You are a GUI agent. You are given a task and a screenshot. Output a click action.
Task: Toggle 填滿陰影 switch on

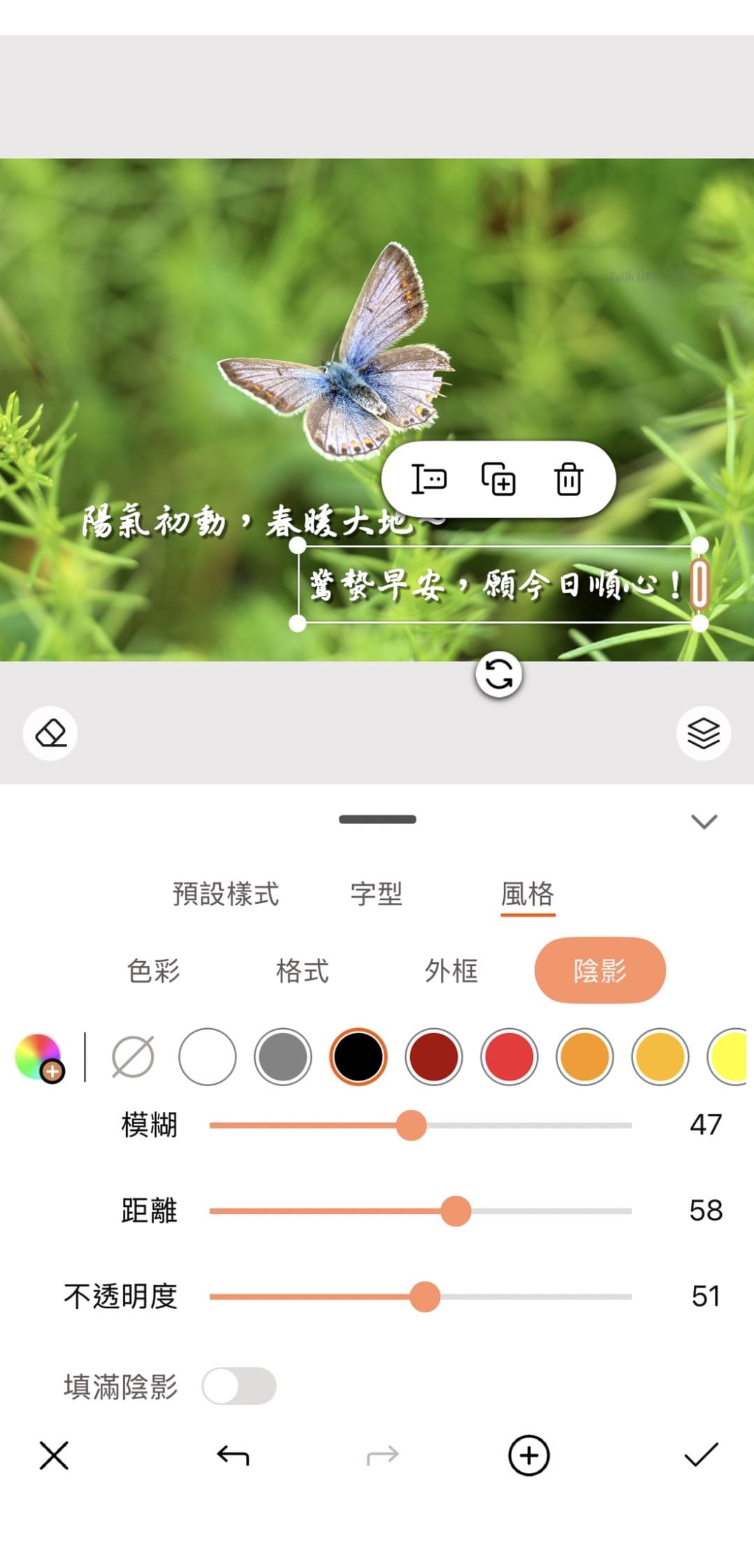[238, 1386]
